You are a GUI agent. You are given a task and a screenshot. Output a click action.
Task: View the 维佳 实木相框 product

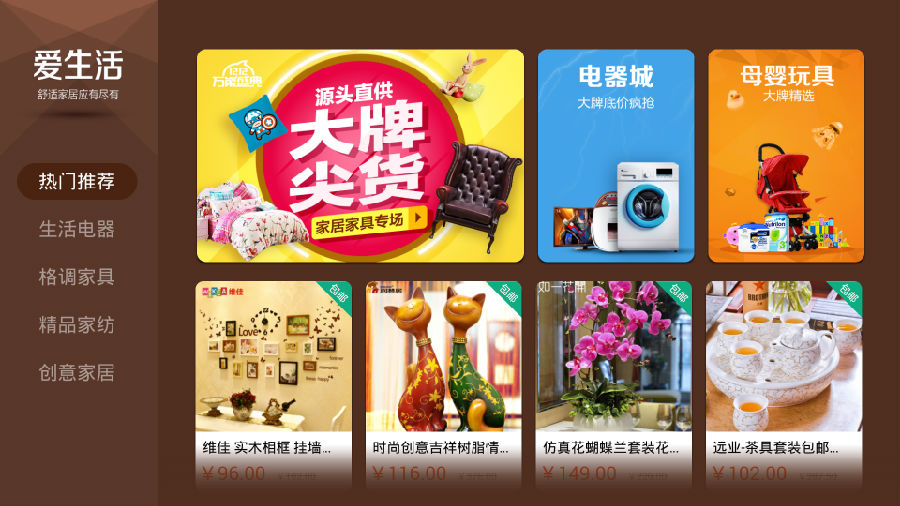[273, 385]
